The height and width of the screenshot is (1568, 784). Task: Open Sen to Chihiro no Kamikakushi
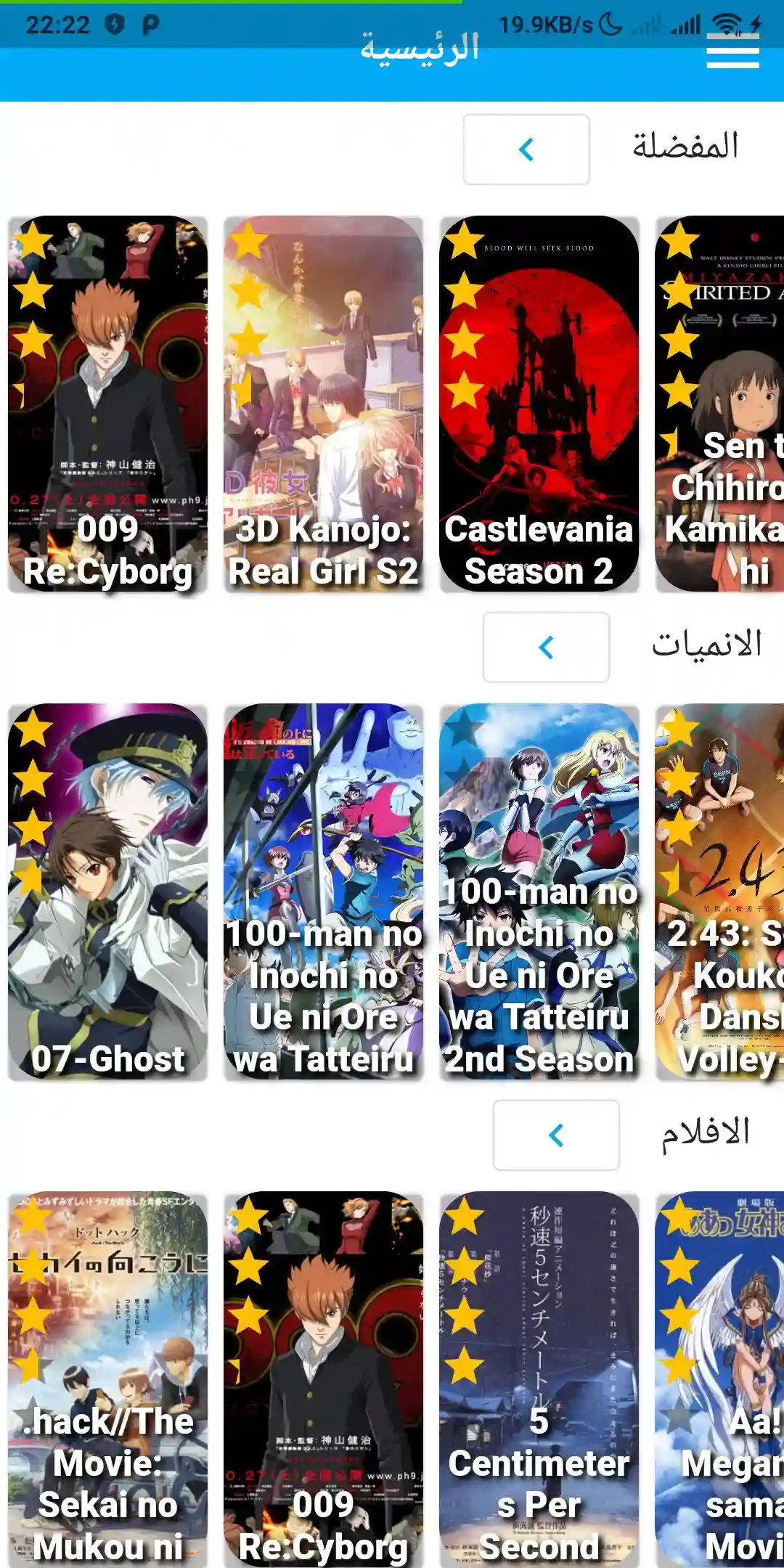coord(720,404)
